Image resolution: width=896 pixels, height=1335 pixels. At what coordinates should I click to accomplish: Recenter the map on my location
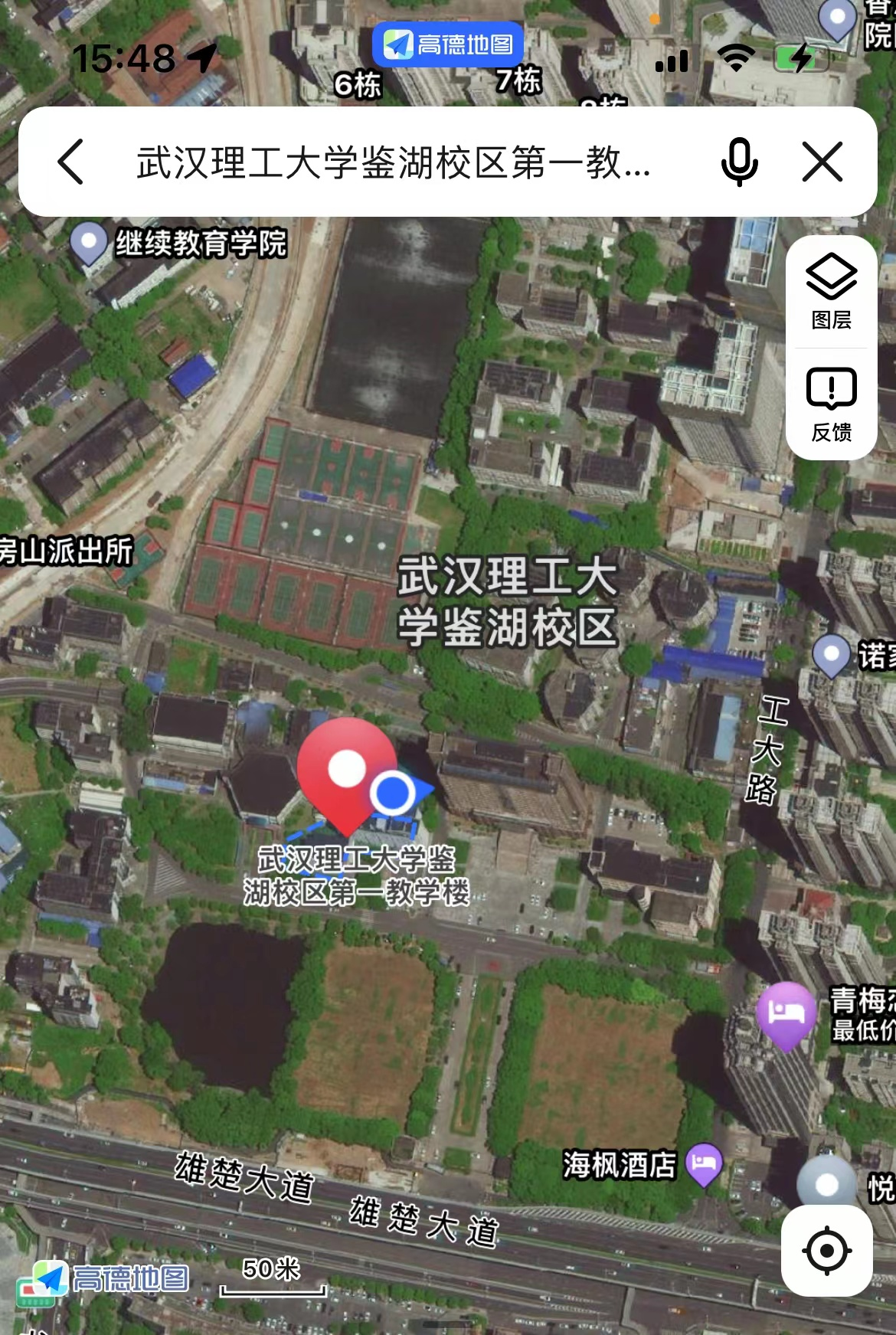[x=826, y=1251]
